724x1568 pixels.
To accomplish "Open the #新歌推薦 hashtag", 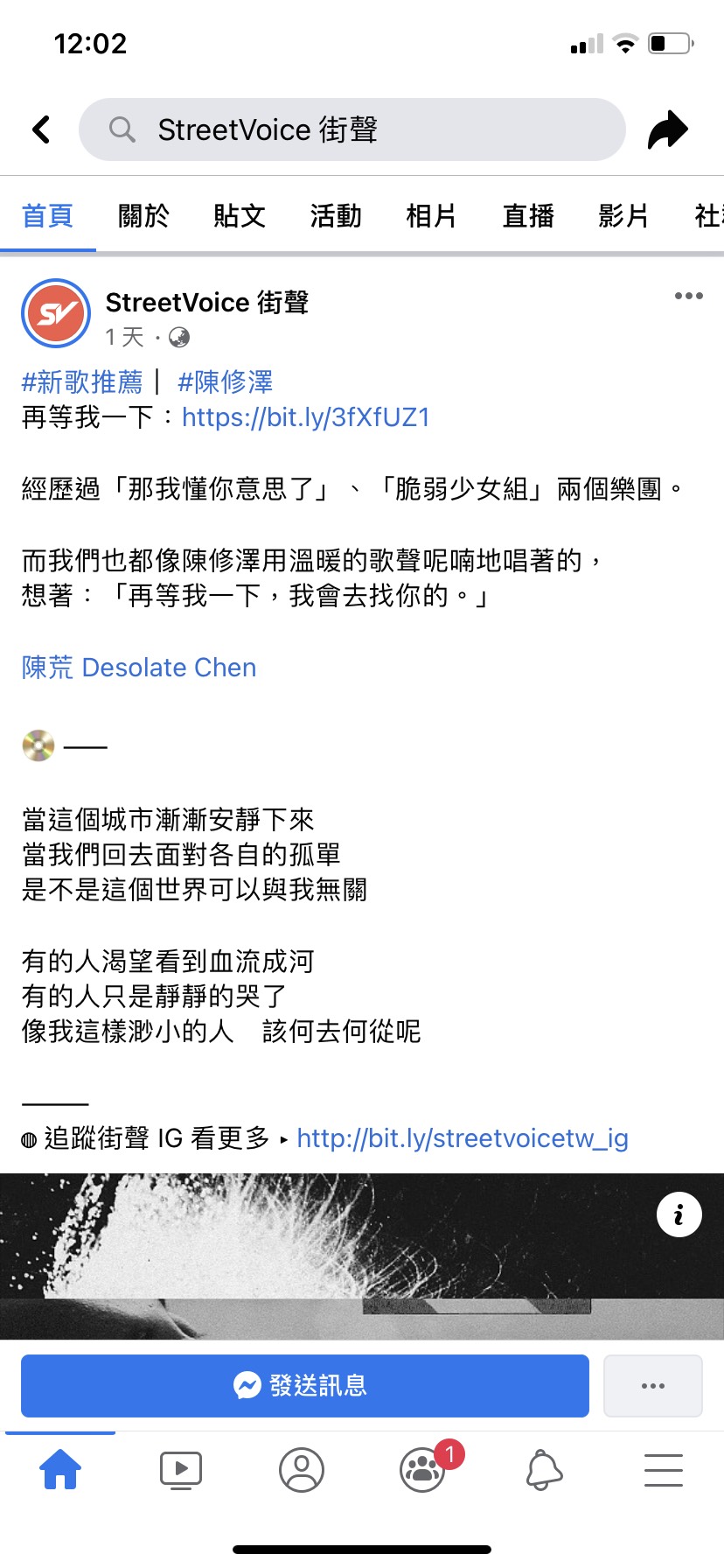I will tap(82, 381).
